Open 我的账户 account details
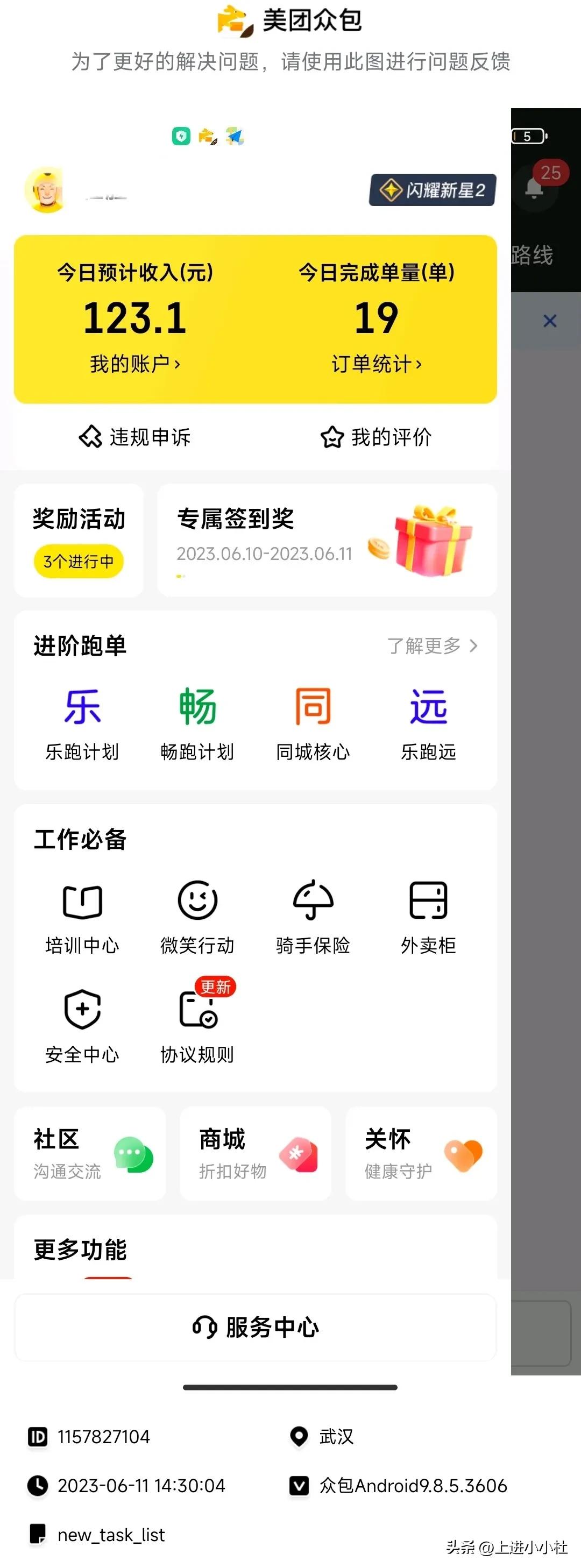 (133, 364)
